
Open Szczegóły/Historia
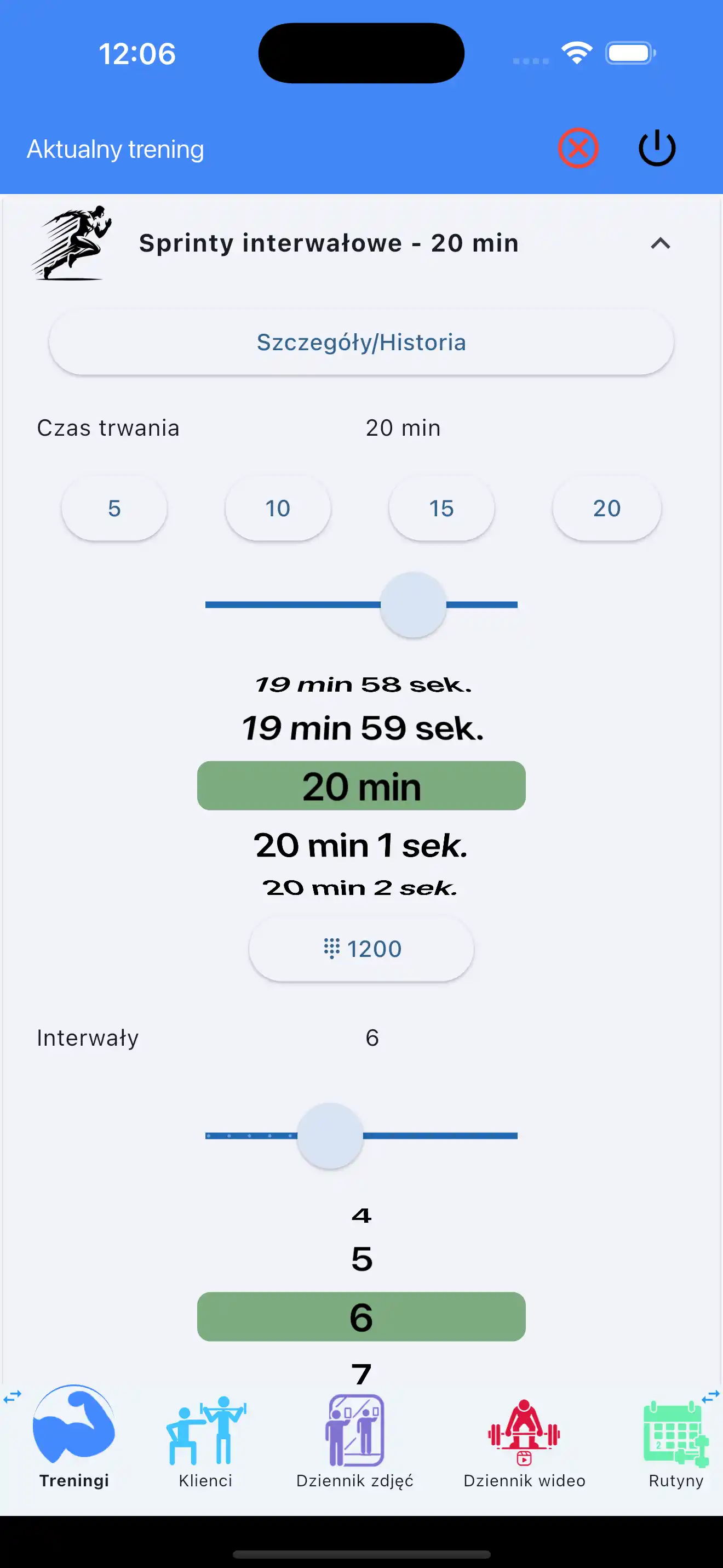coord(361,341)
